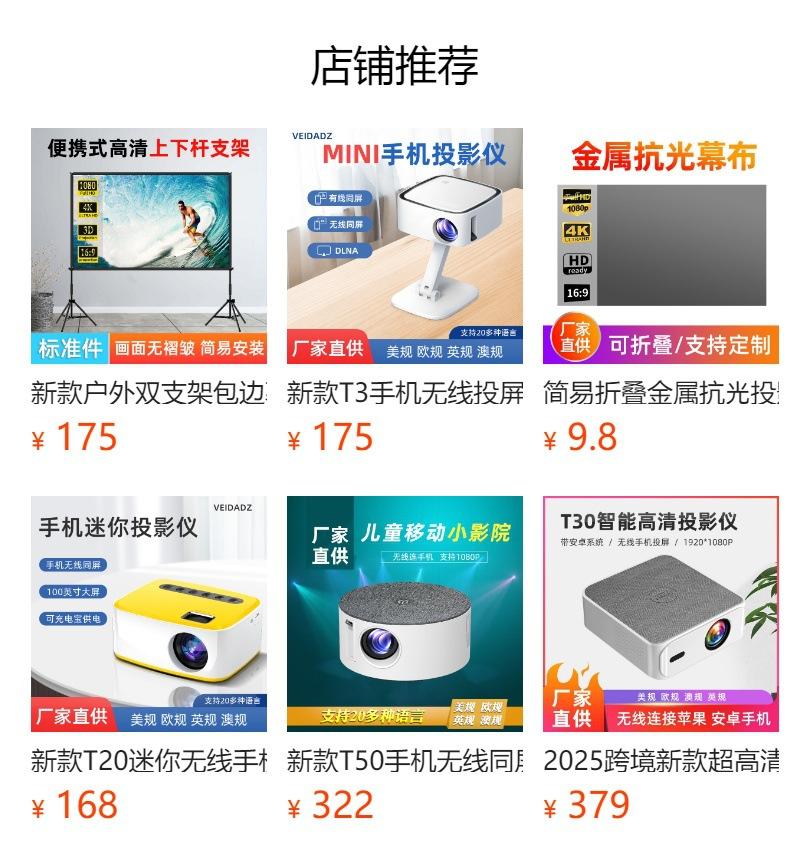Check out the 2025跨境新款超高清 projector
Screen dimensions: 790x864
[x=661, y=614]
